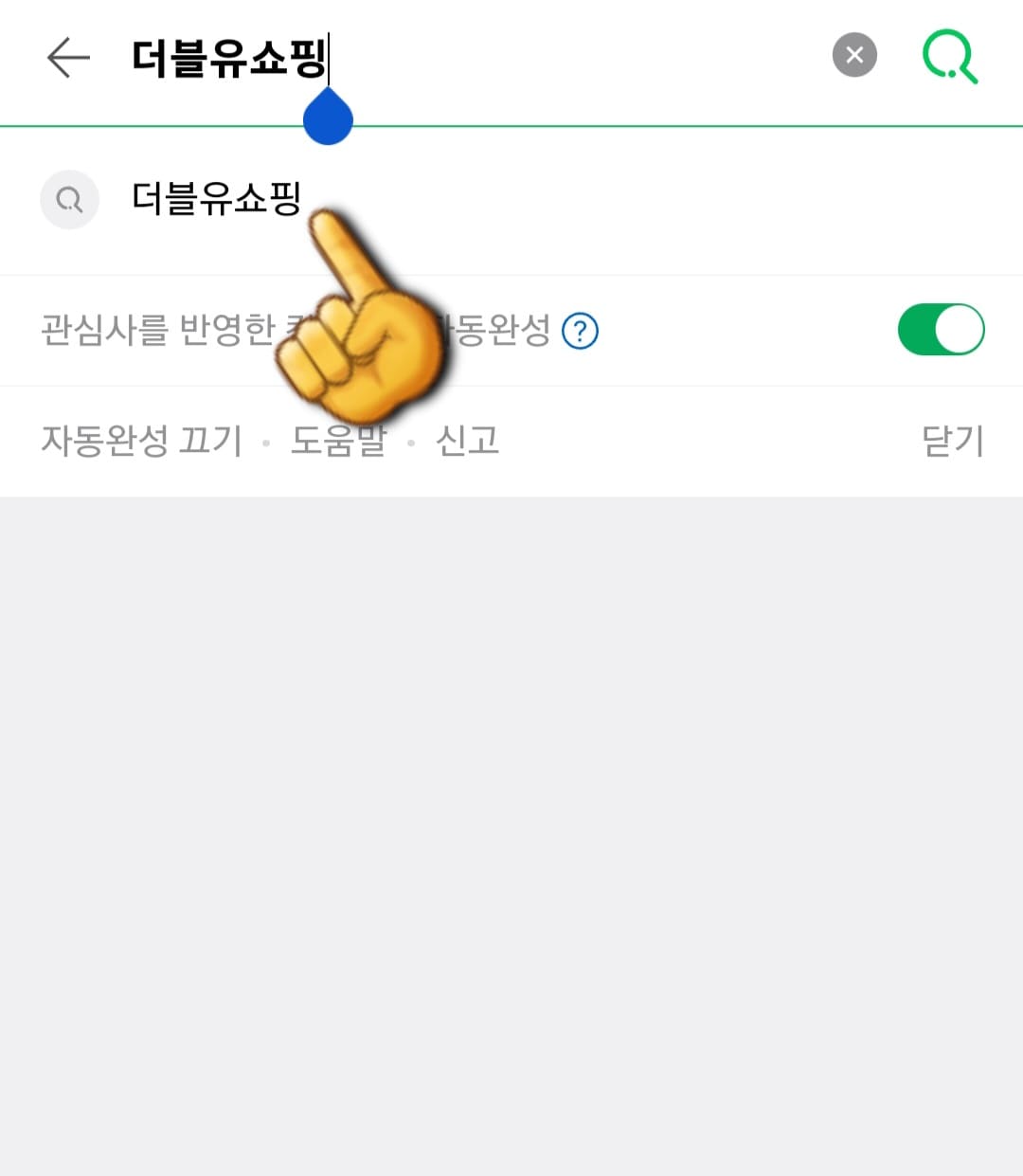Select the 신고 report option
Image resolution: width=1023 pixels, height=1176 pixels.
click(467, 442)
